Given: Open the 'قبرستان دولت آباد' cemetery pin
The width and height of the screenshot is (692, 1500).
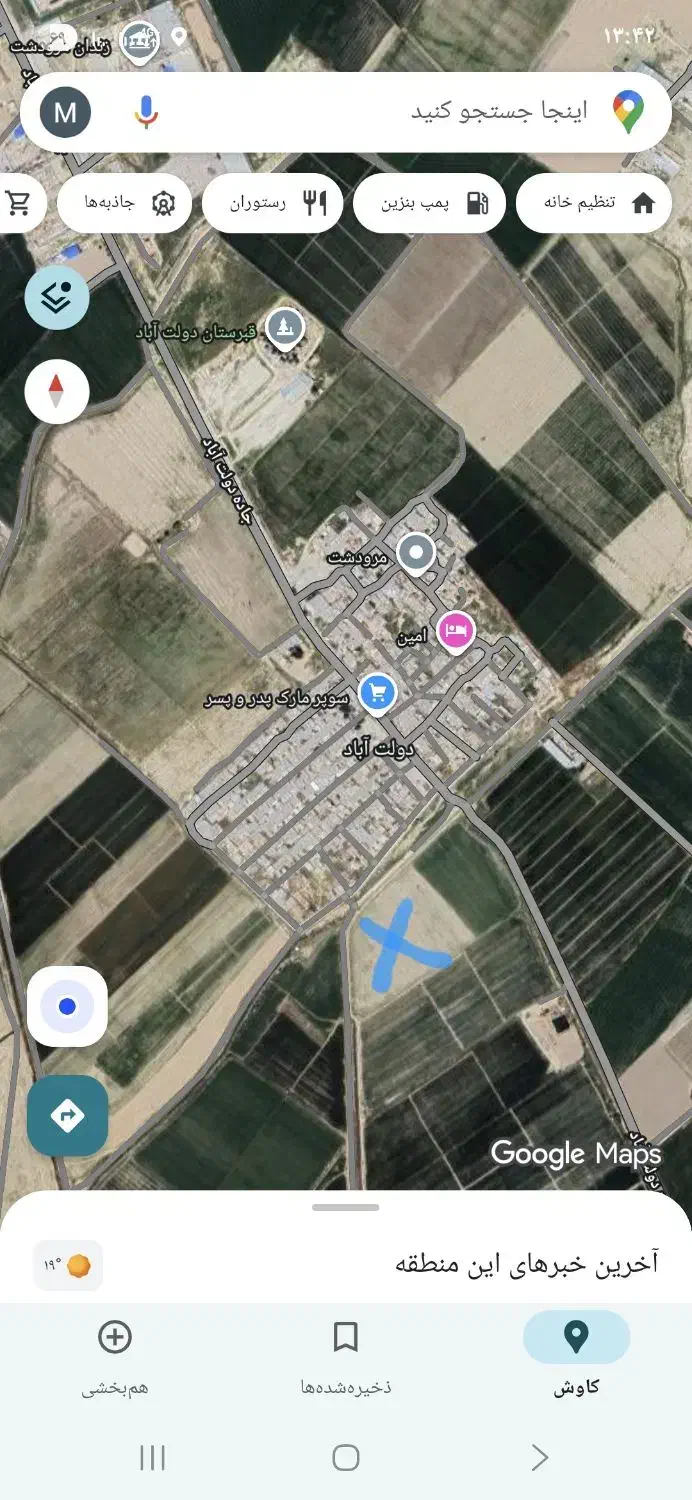Looking at the screenshot, I should 286,326.
